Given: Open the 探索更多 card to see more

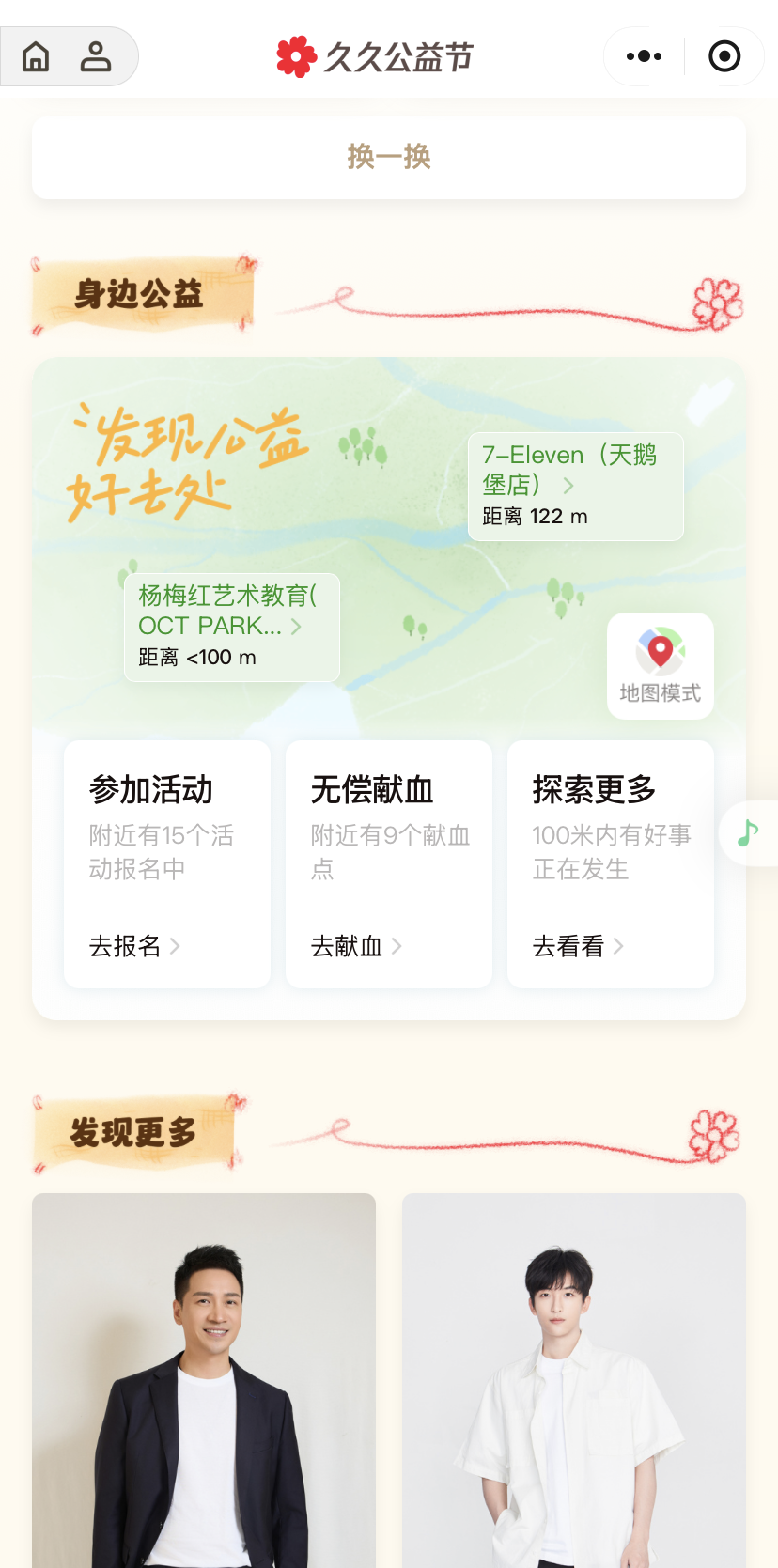Looking at the screenshot, I should [x=611, y=864].
